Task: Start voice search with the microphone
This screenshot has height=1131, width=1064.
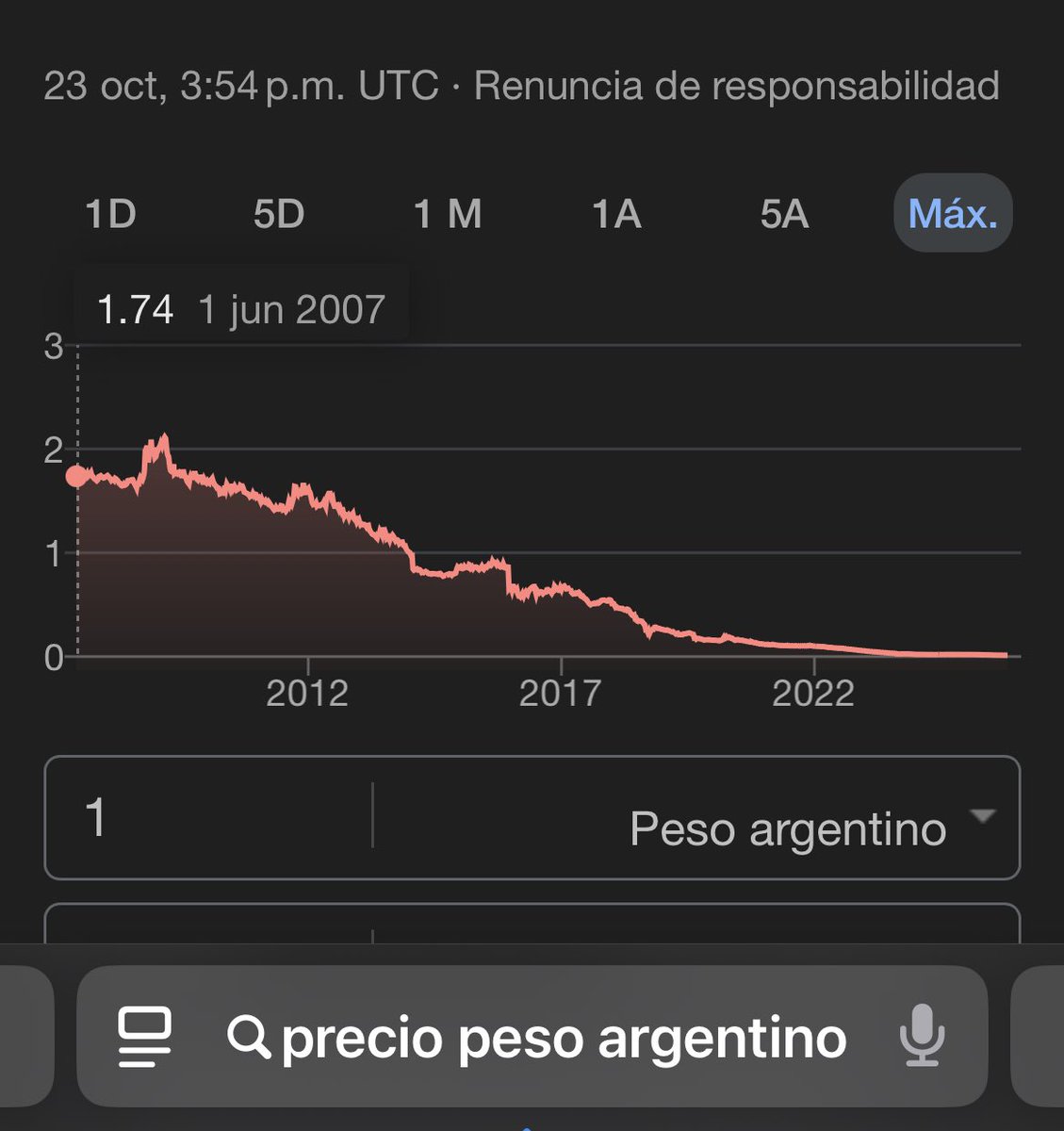Action: click(x=922, y=1036)
